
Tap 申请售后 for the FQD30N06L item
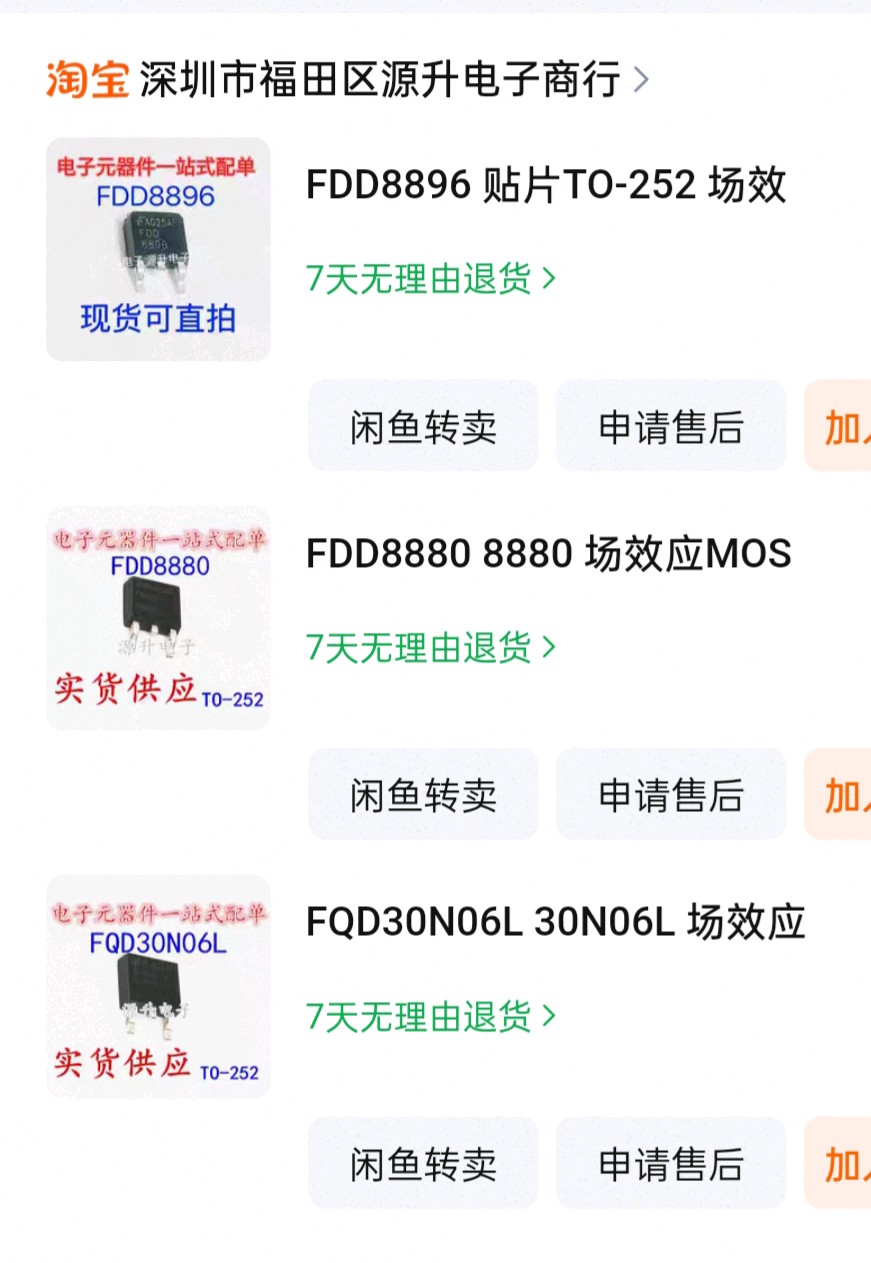[671, 1164]
